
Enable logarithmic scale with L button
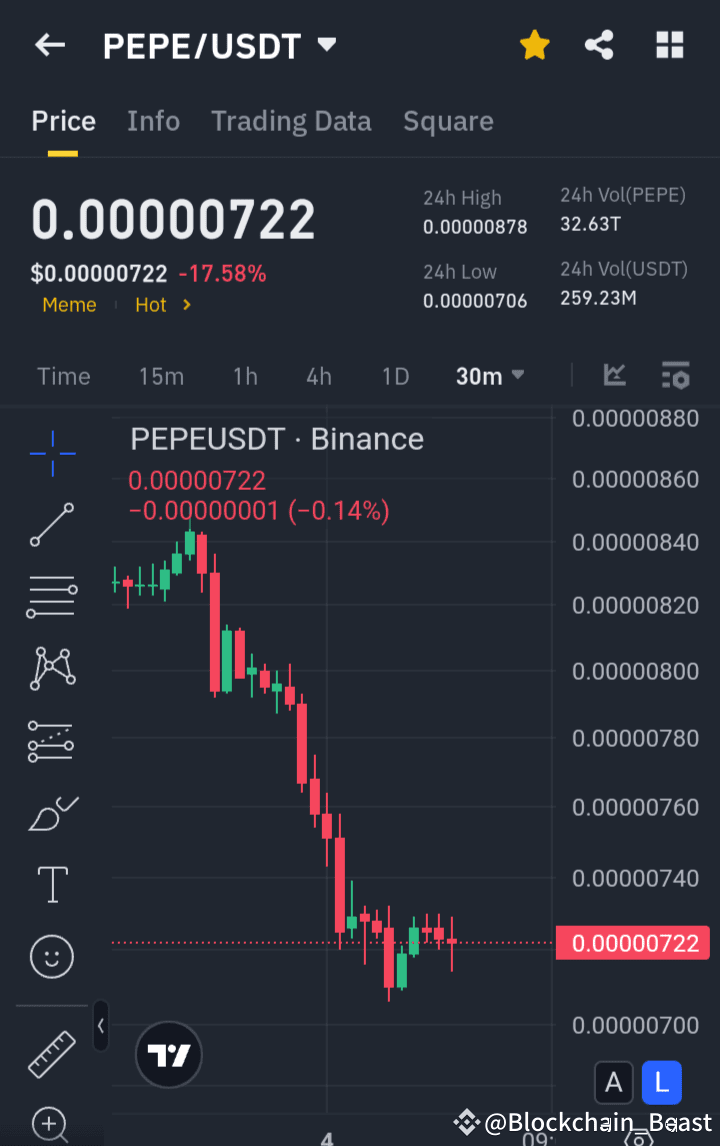(661, 1082)
